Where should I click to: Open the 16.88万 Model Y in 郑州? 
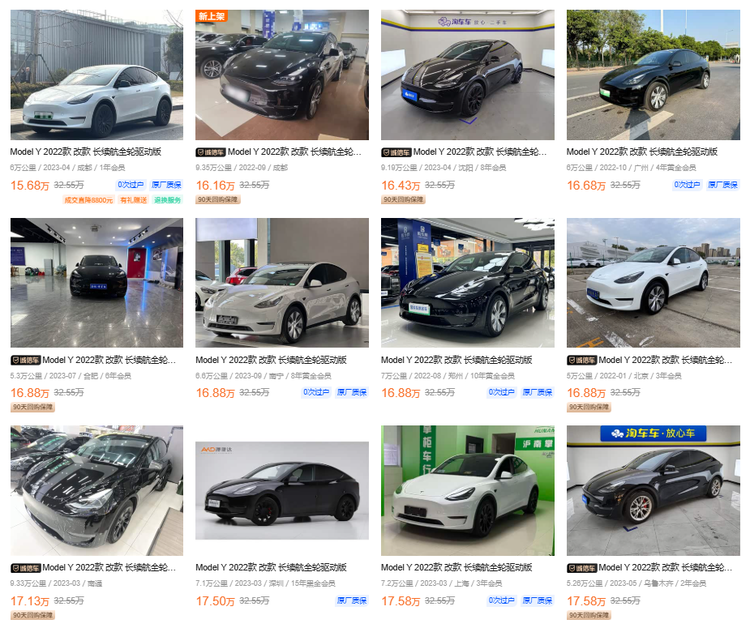click(467, 283)
